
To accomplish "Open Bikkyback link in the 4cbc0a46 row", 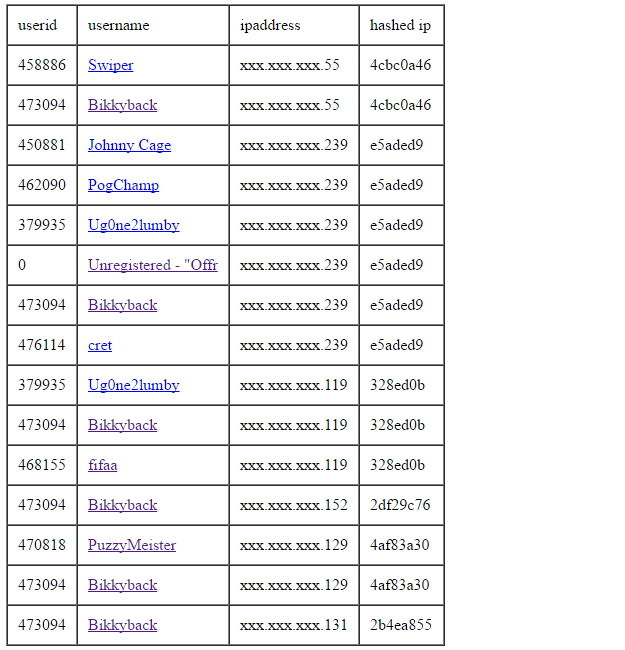I will [122, 105].
